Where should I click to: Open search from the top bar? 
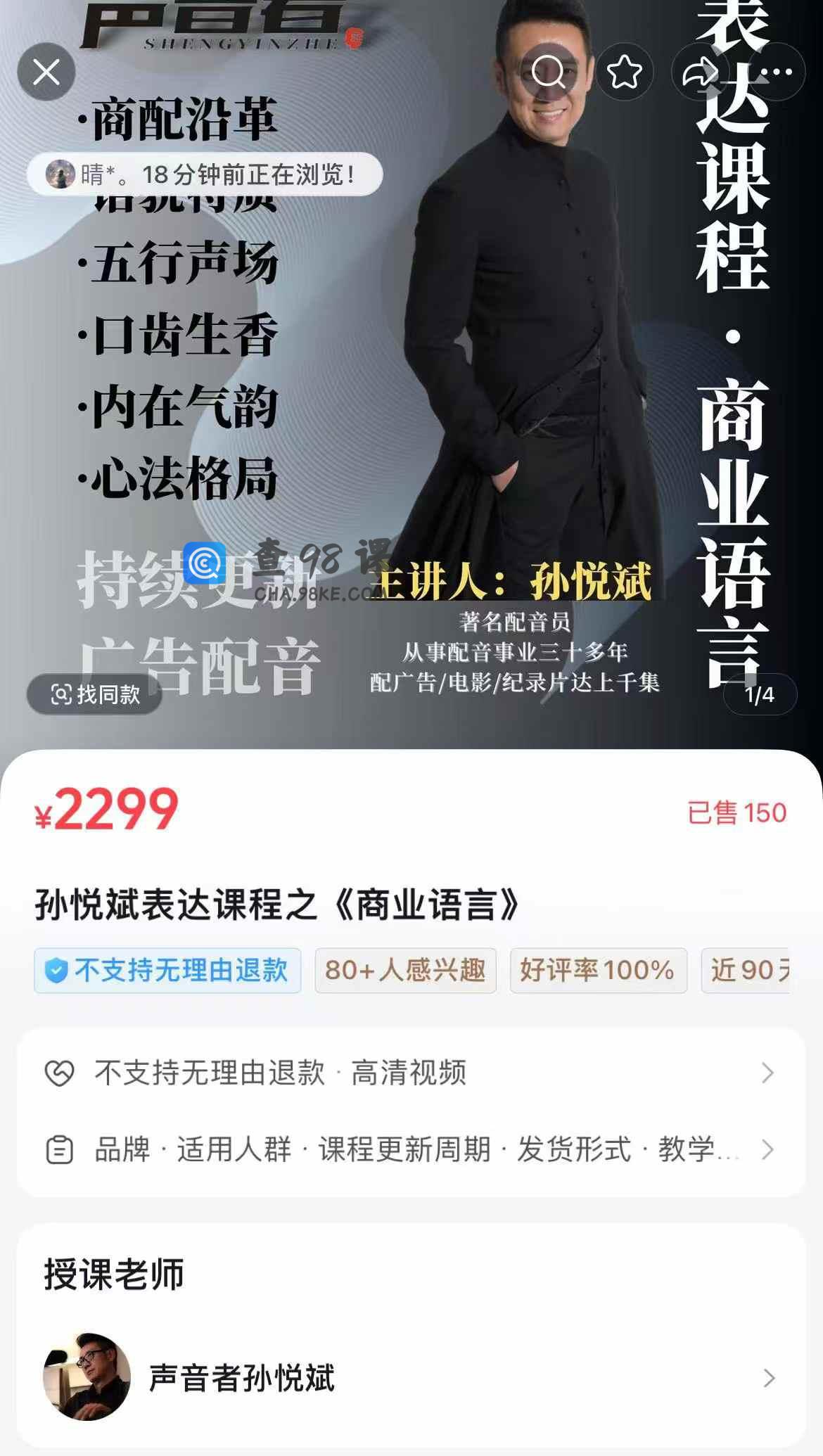tap(548, 72)
